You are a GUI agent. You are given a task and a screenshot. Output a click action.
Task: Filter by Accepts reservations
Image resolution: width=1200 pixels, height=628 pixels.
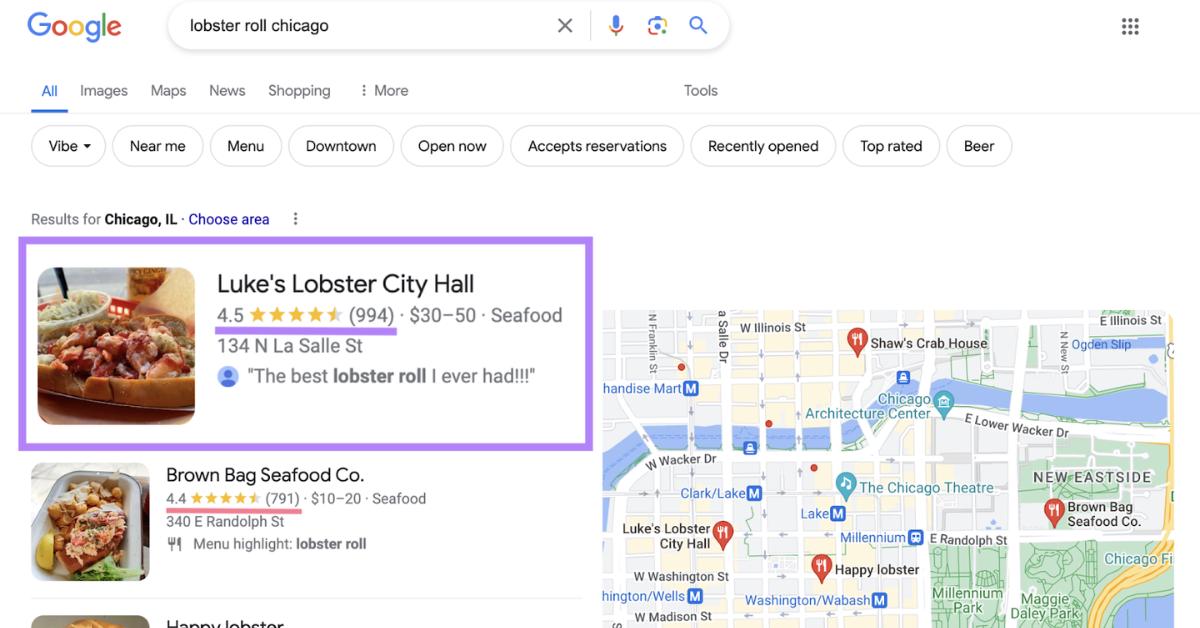tap(597, 146)
